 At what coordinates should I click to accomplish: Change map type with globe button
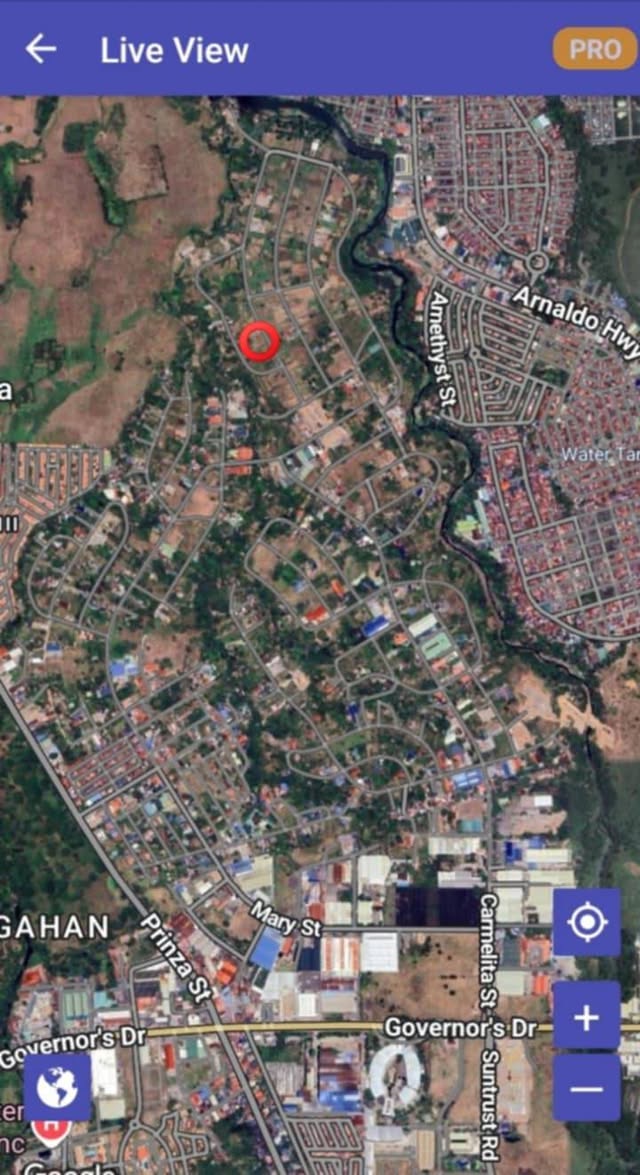(57, 1088)
